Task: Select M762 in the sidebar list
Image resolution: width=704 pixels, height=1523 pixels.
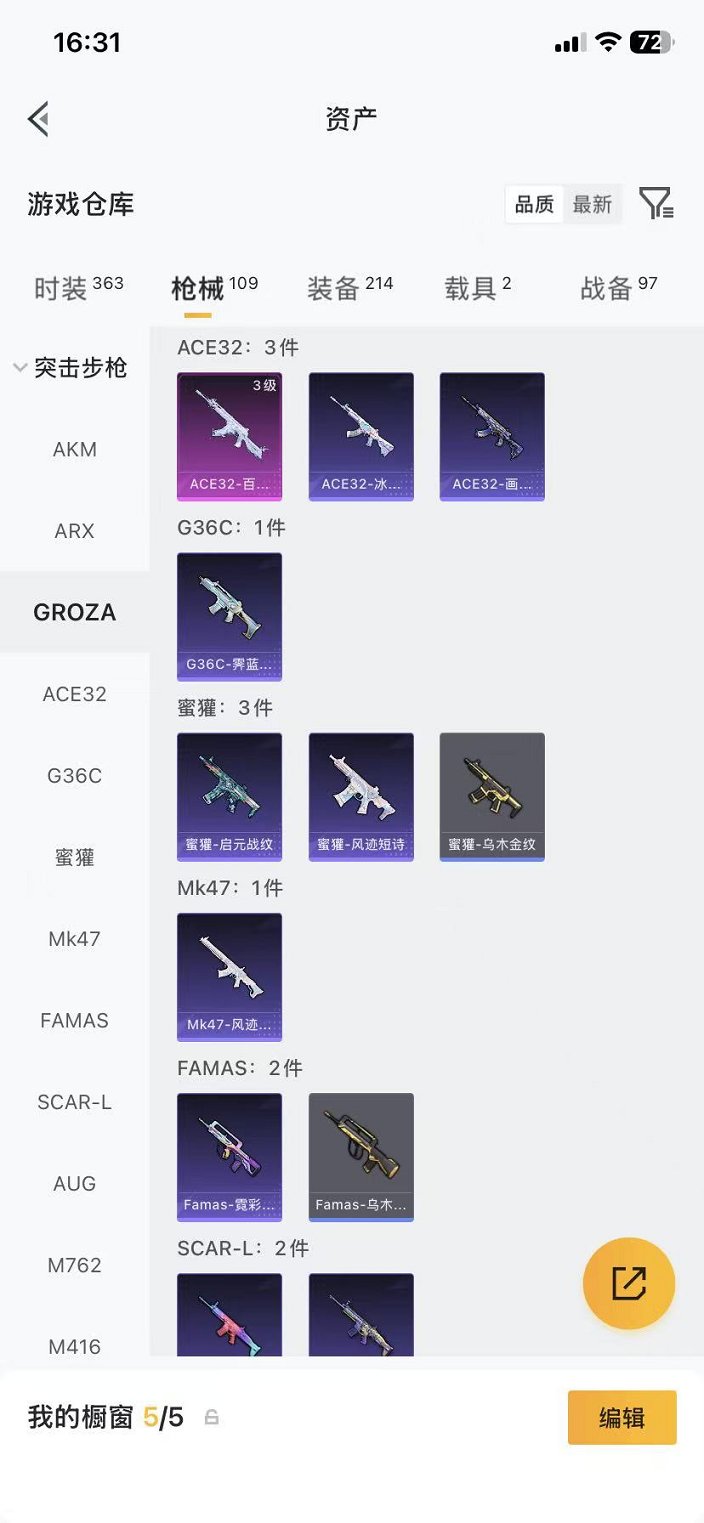Action: (x=74, y=1265)
